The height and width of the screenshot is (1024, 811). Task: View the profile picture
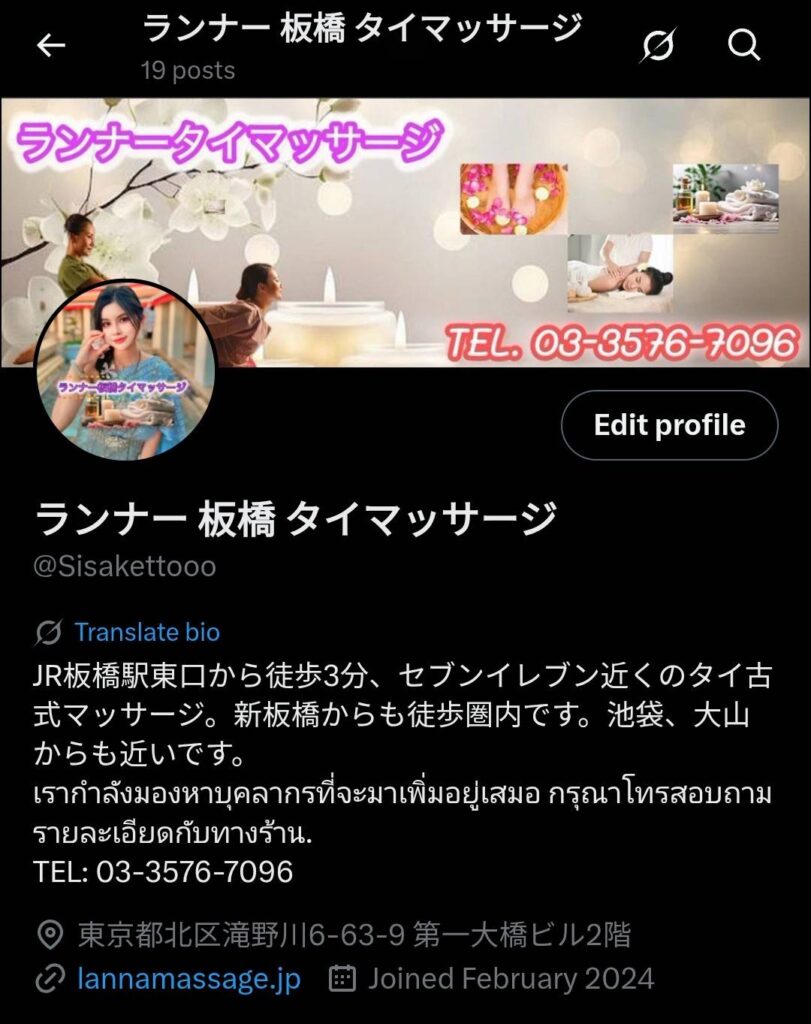[126, 371]
